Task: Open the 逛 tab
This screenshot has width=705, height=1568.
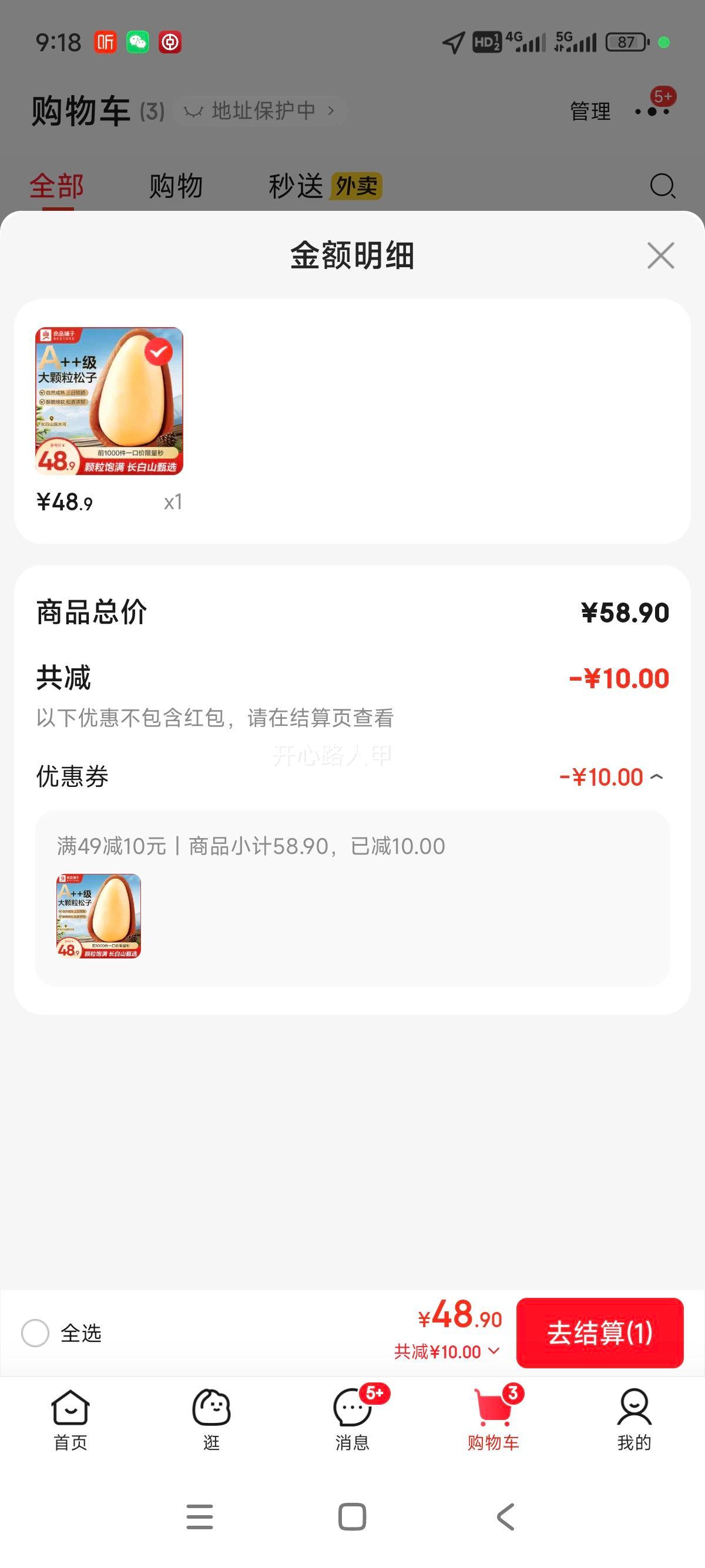Action: pyautogui.click(x=211, y=1419)
